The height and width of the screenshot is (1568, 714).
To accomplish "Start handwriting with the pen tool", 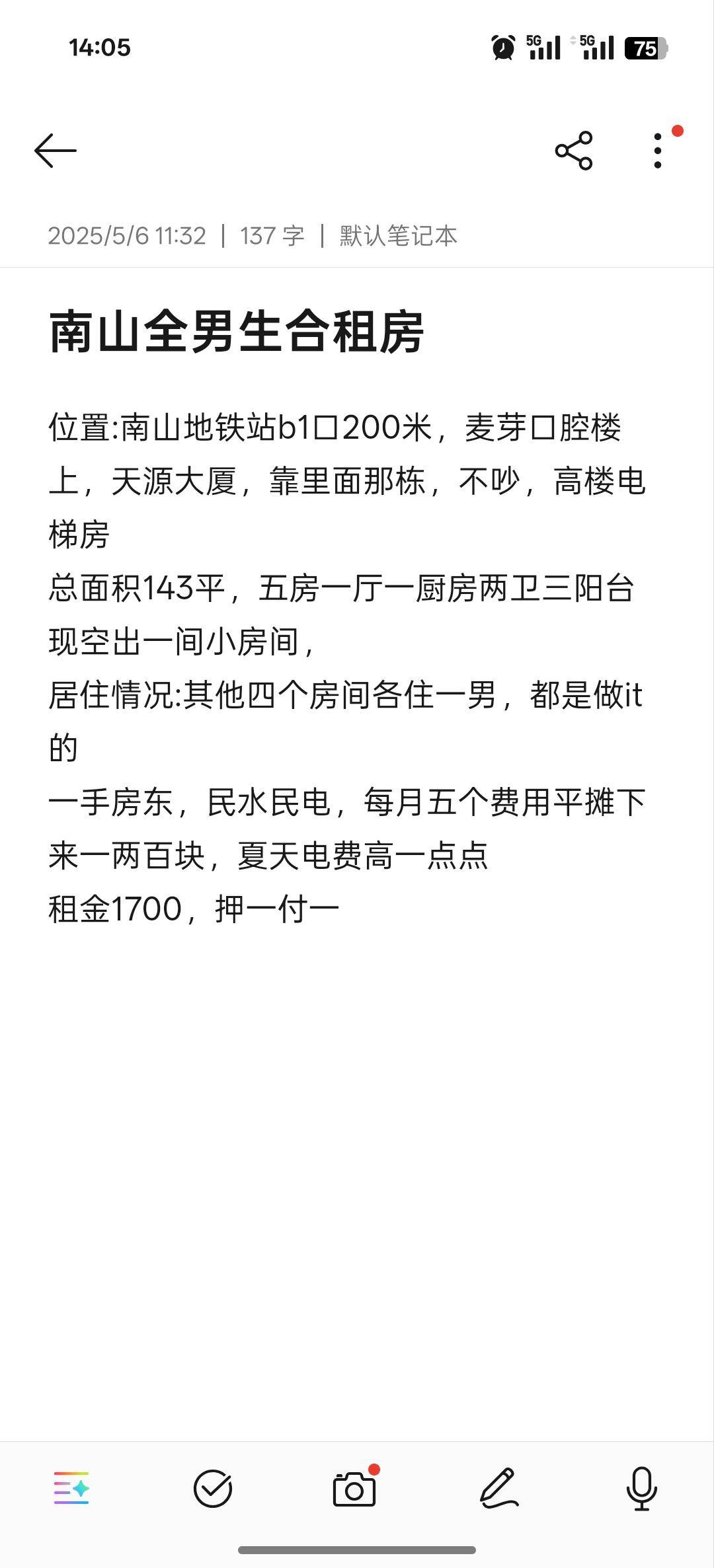I will pyautogui.click(x=498, y=1489).
